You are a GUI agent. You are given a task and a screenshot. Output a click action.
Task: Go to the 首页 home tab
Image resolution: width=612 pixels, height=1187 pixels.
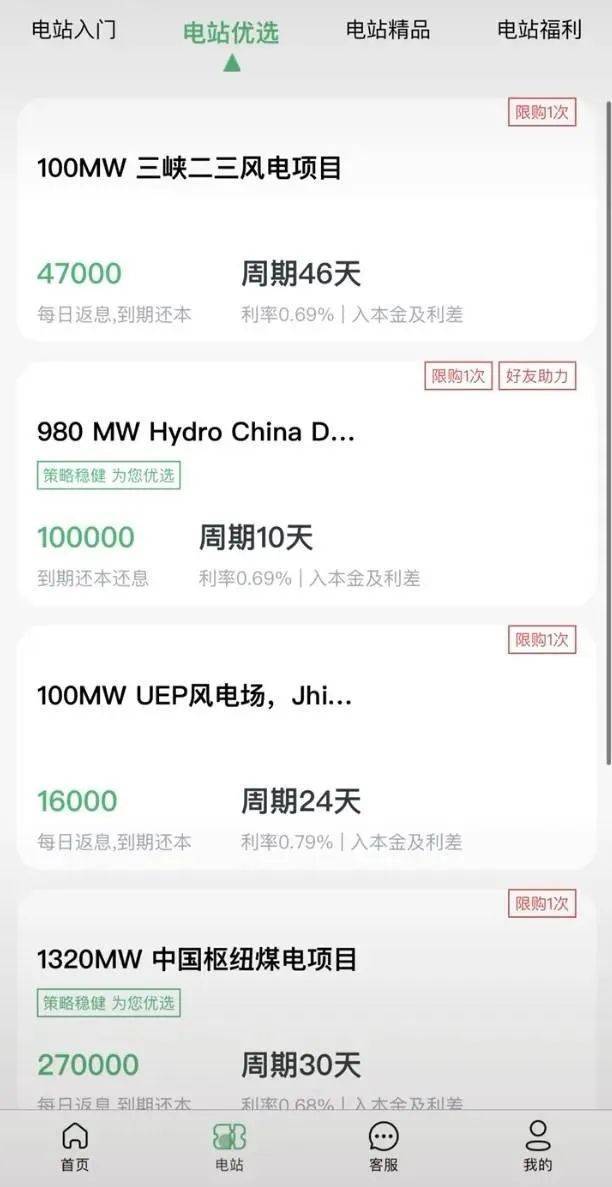click(75, 1146)
